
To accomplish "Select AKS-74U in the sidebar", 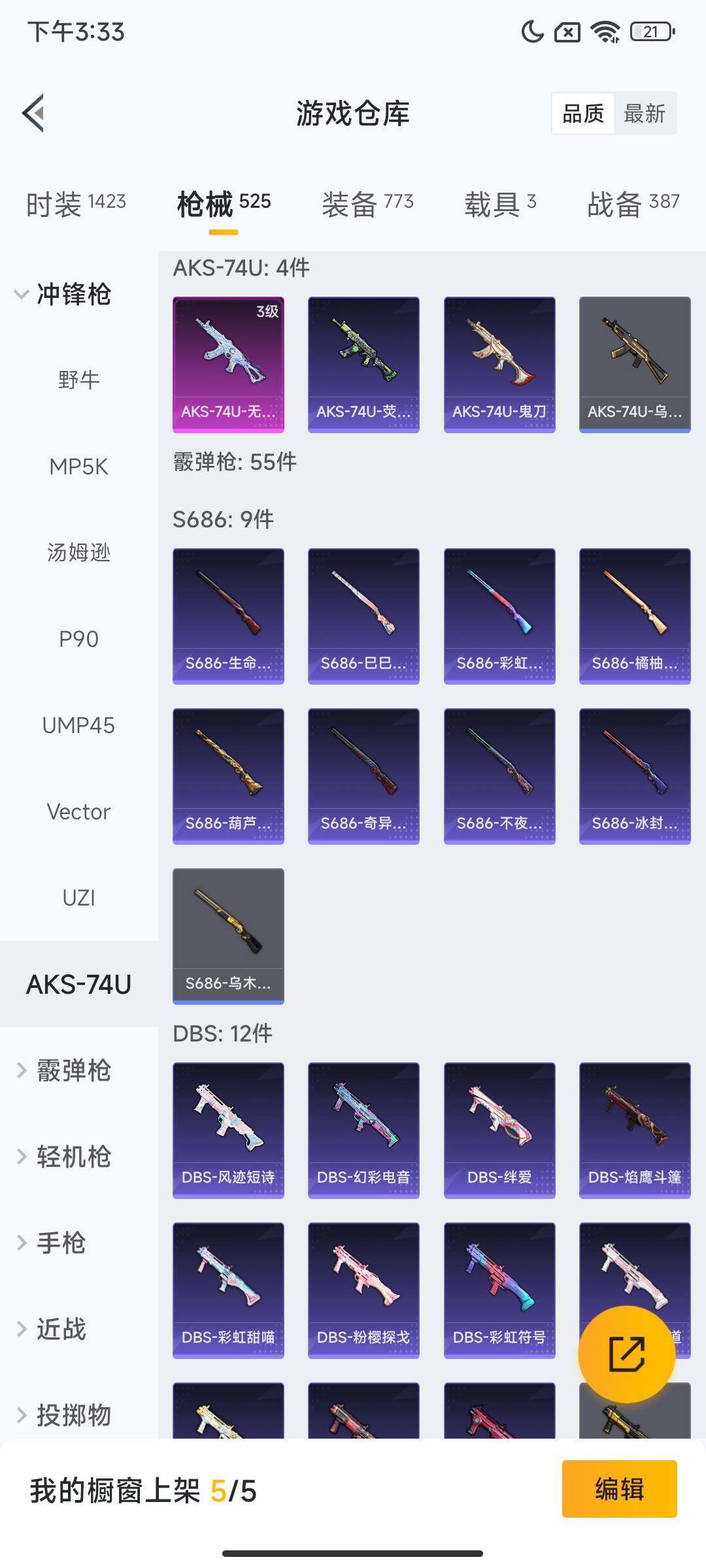I will click(x=78, y=982).
